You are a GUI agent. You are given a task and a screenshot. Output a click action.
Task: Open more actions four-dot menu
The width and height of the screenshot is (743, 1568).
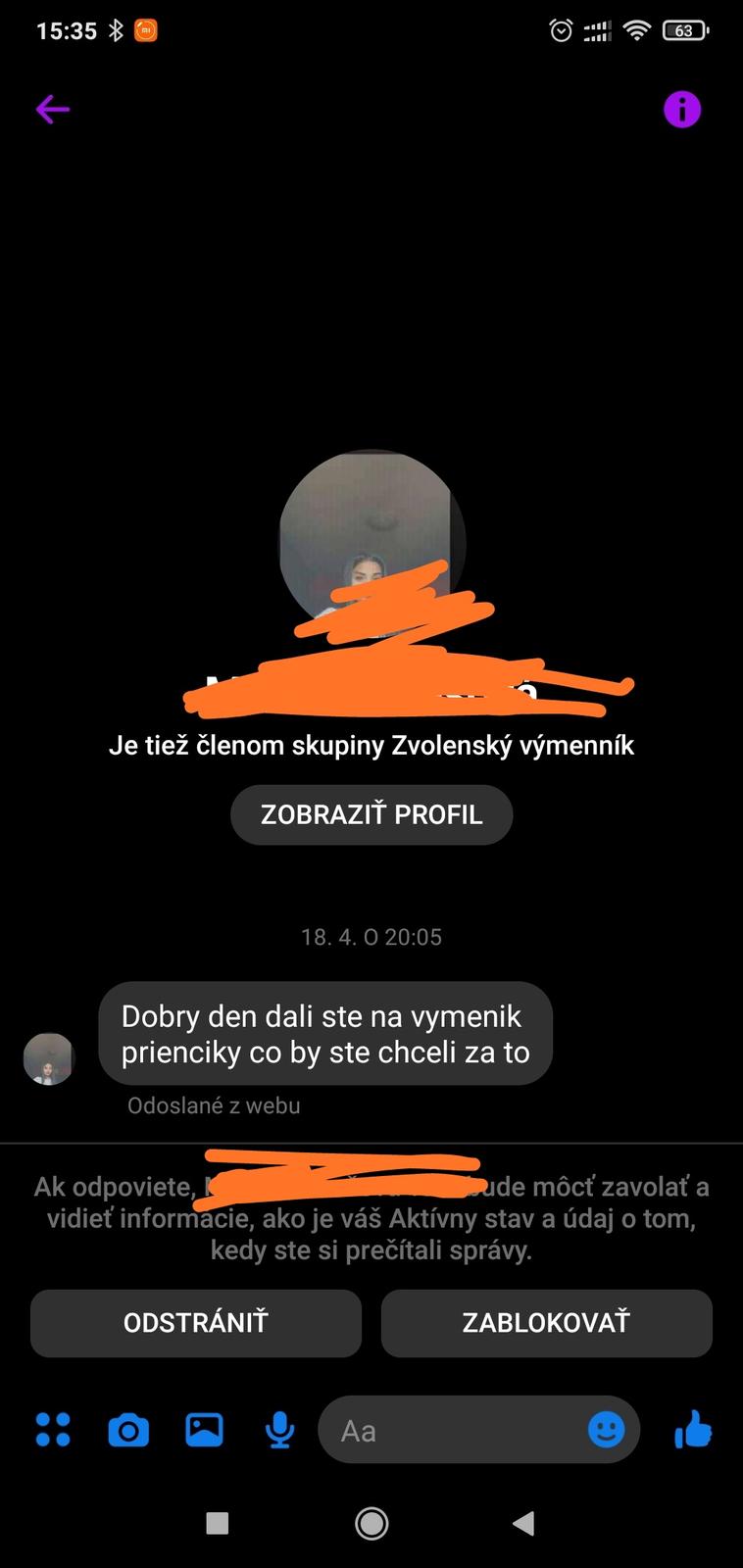(x=53, y=1430)
